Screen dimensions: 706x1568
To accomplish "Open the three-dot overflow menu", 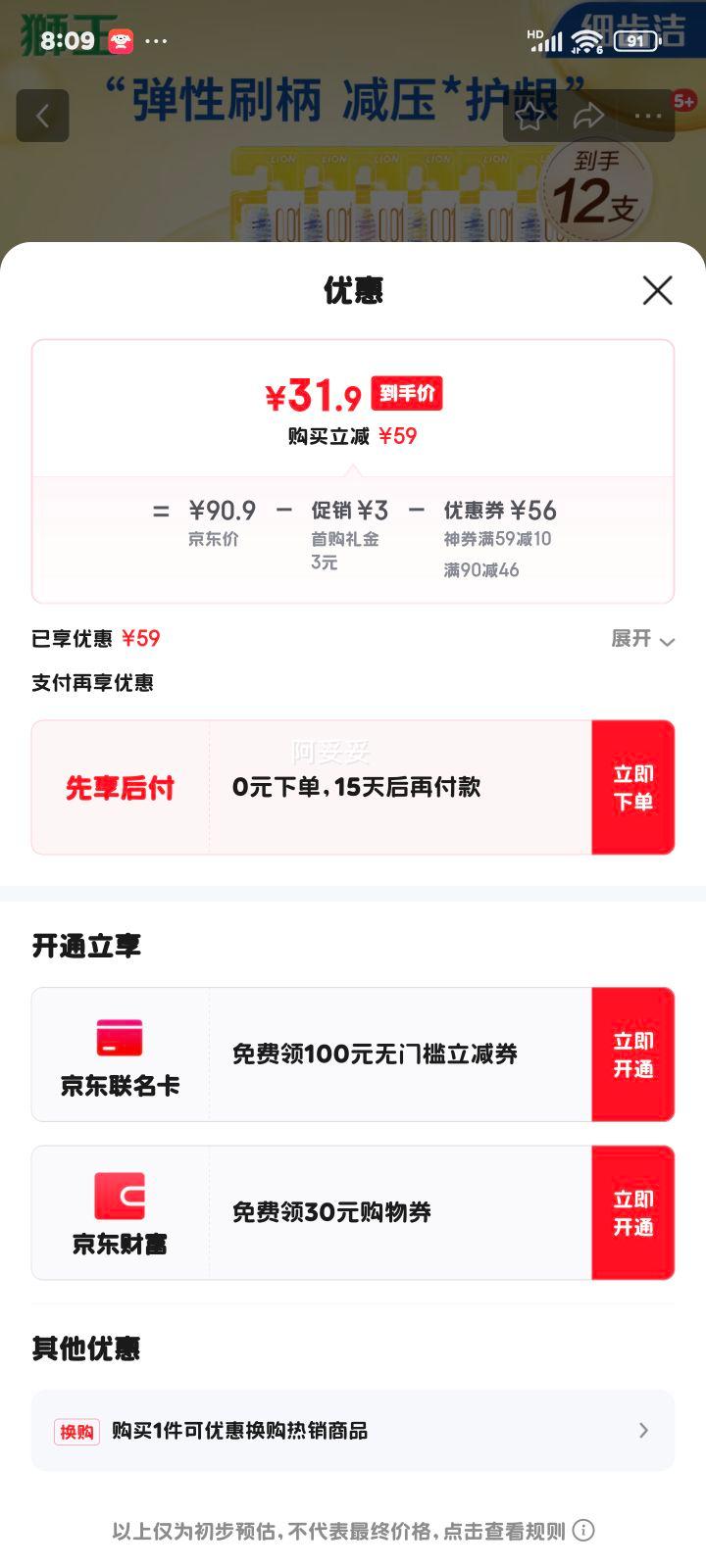I will pos(648,117).
